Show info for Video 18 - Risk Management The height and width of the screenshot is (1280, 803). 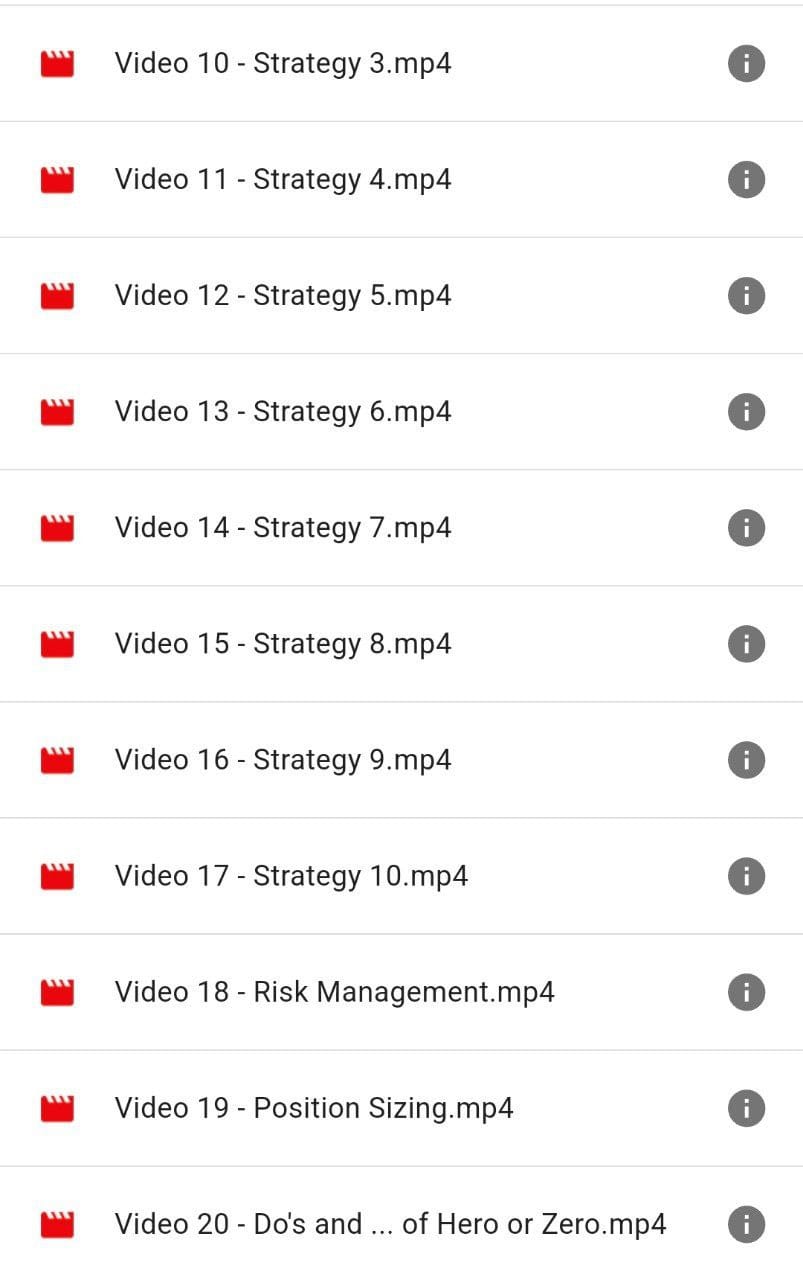746,992
